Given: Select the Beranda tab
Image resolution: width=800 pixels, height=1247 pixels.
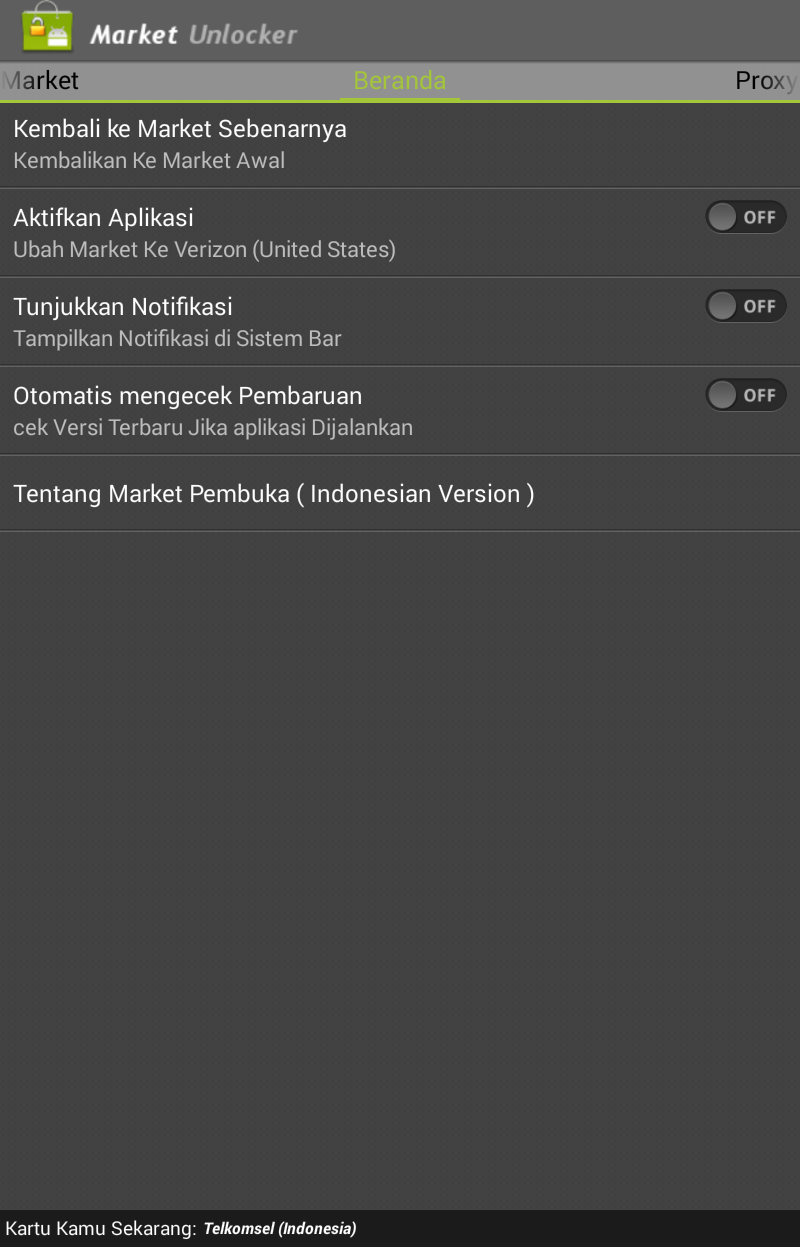Looking at the screenshot, I should 400,81.
